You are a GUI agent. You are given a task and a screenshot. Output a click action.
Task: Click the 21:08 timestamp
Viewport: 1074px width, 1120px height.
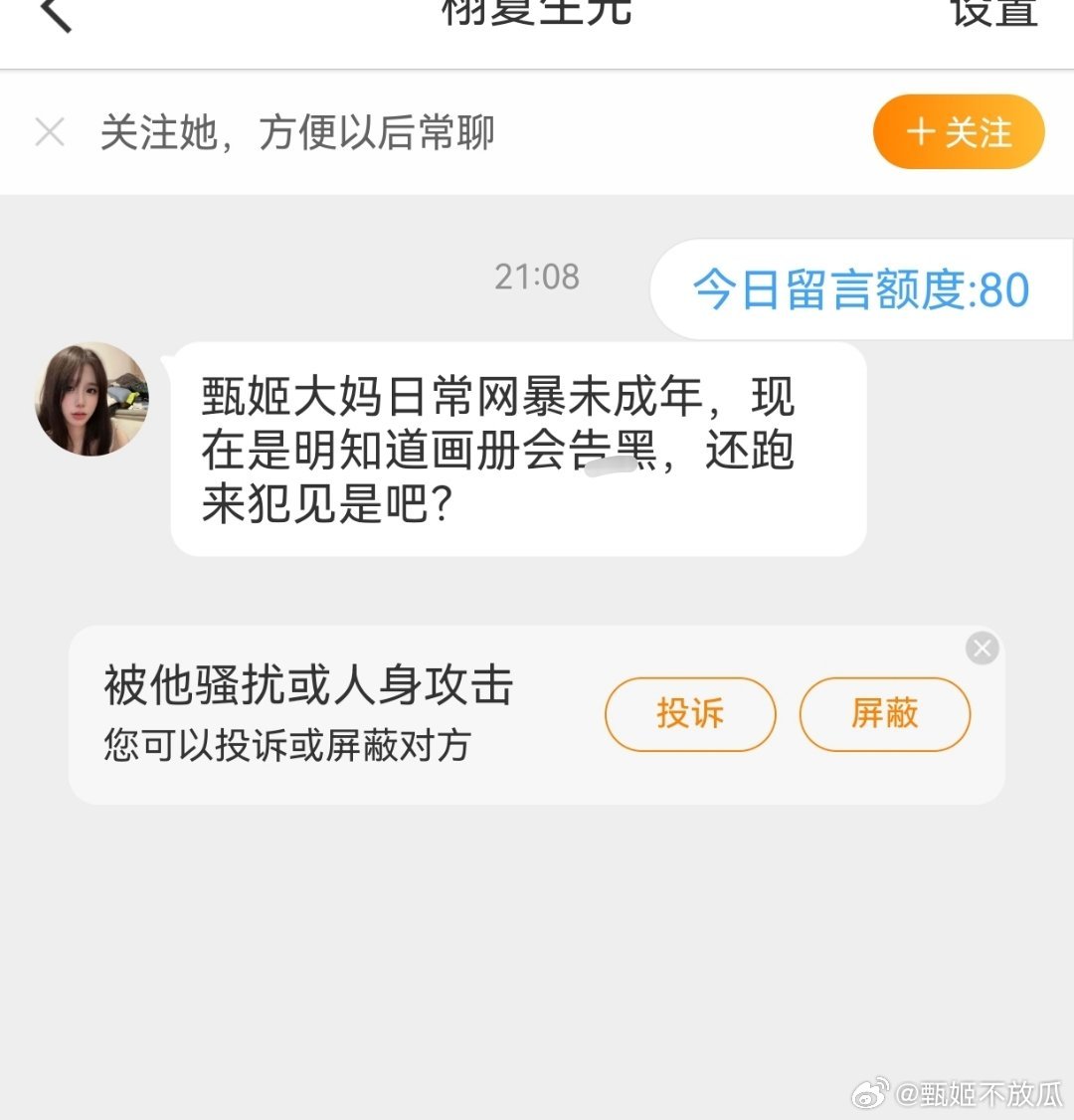tap(537, 279)
